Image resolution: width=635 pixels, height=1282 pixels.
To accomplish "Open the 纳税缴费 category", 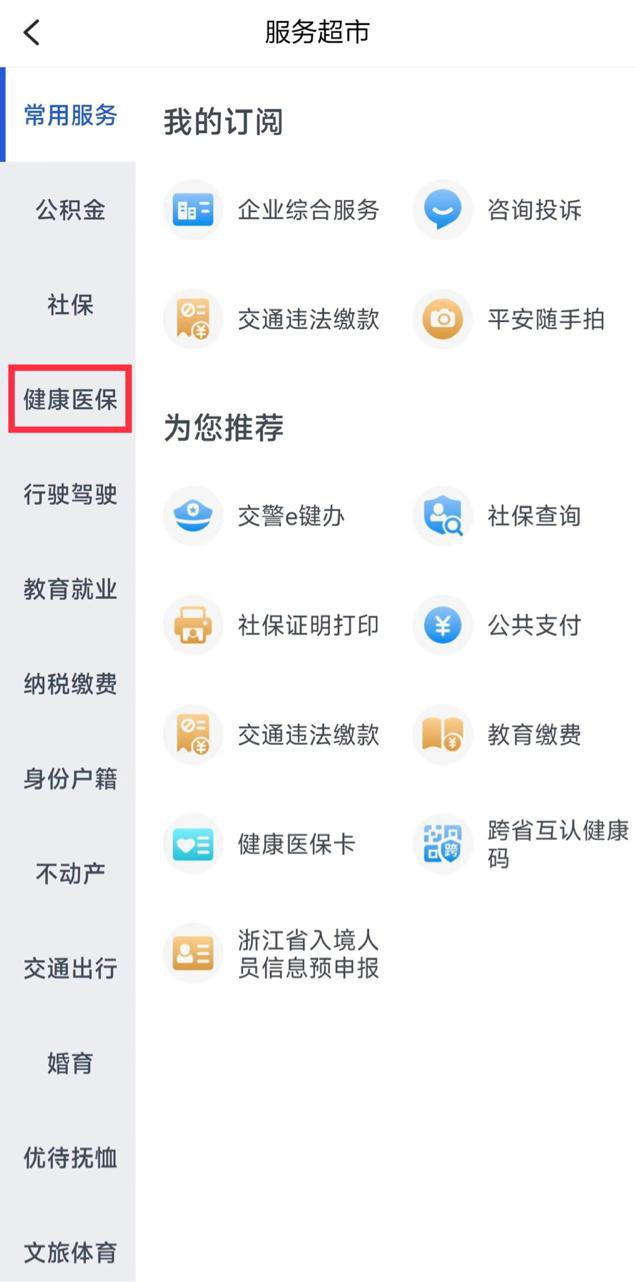I will coord(70,685).
